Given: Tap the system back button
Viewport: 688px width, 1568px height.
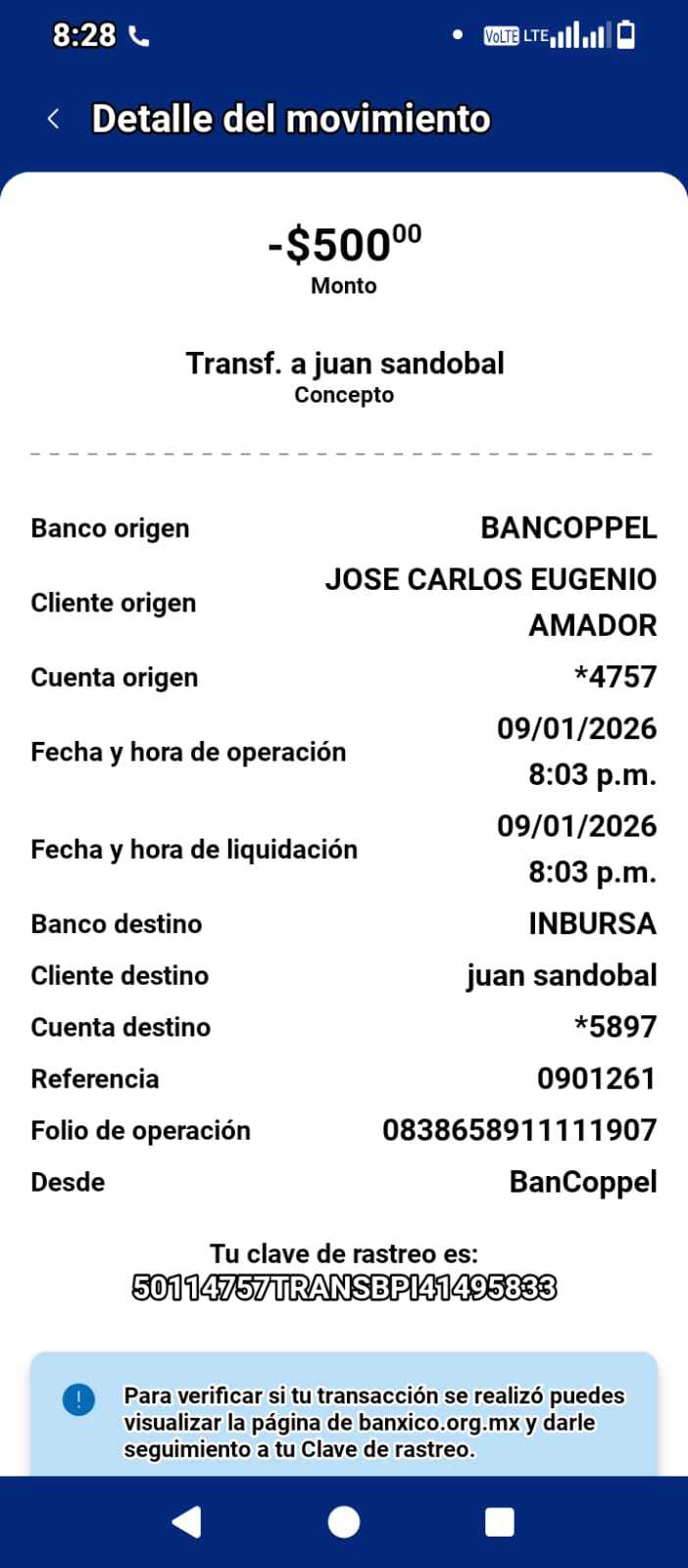Looking at the screenshot, I should pos(187,1522).
